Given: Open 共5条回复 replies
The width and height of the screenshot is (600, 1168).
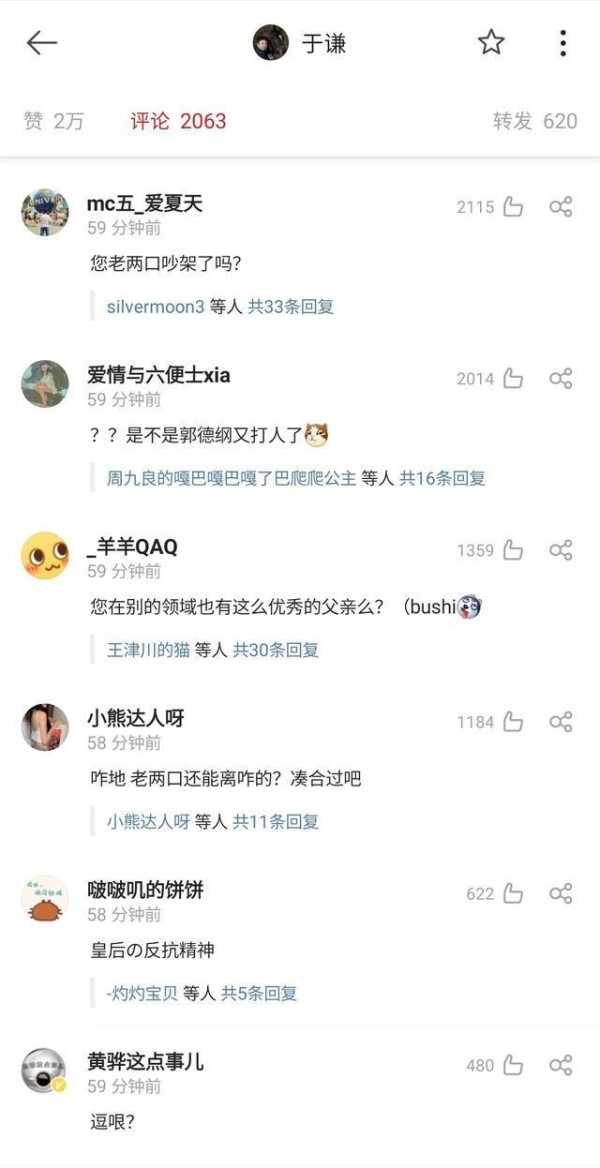Looking at the screenshot, I should [259, 993].
